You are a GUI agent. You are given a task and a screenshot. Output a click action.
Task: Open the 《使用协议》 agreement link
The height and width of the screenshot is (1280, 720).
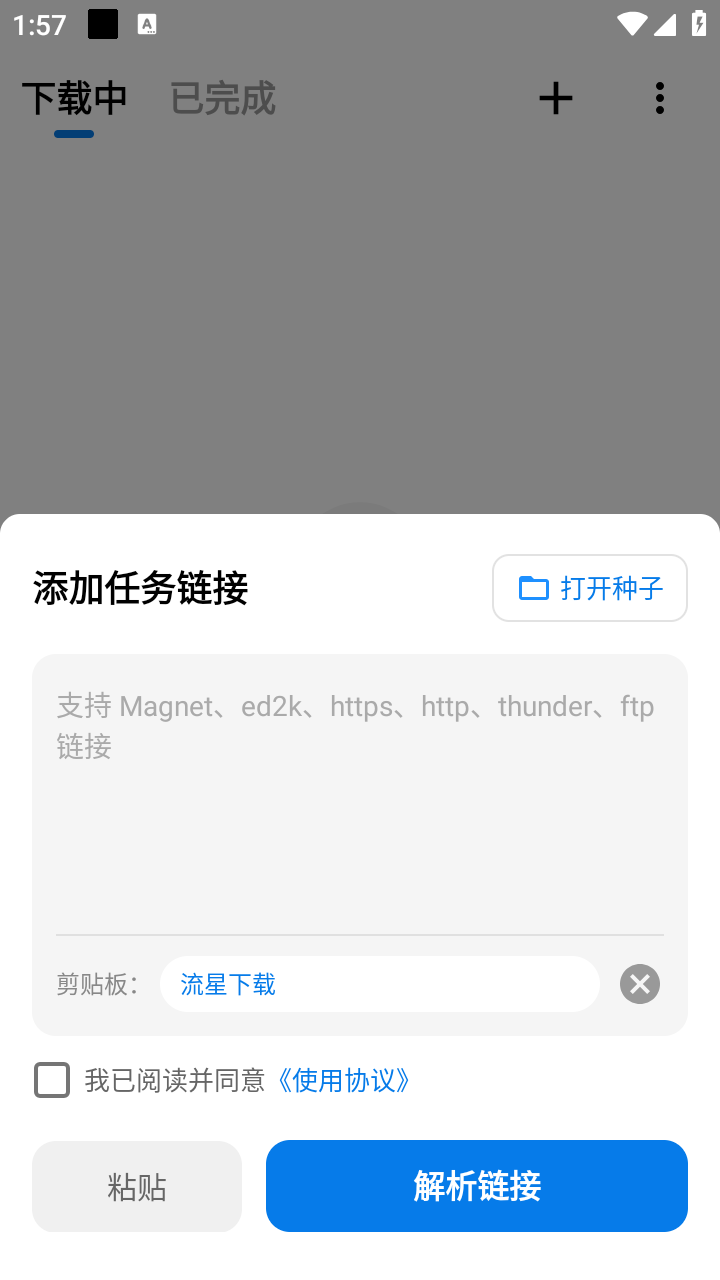pyautogui.click(x=345, y=1080)
